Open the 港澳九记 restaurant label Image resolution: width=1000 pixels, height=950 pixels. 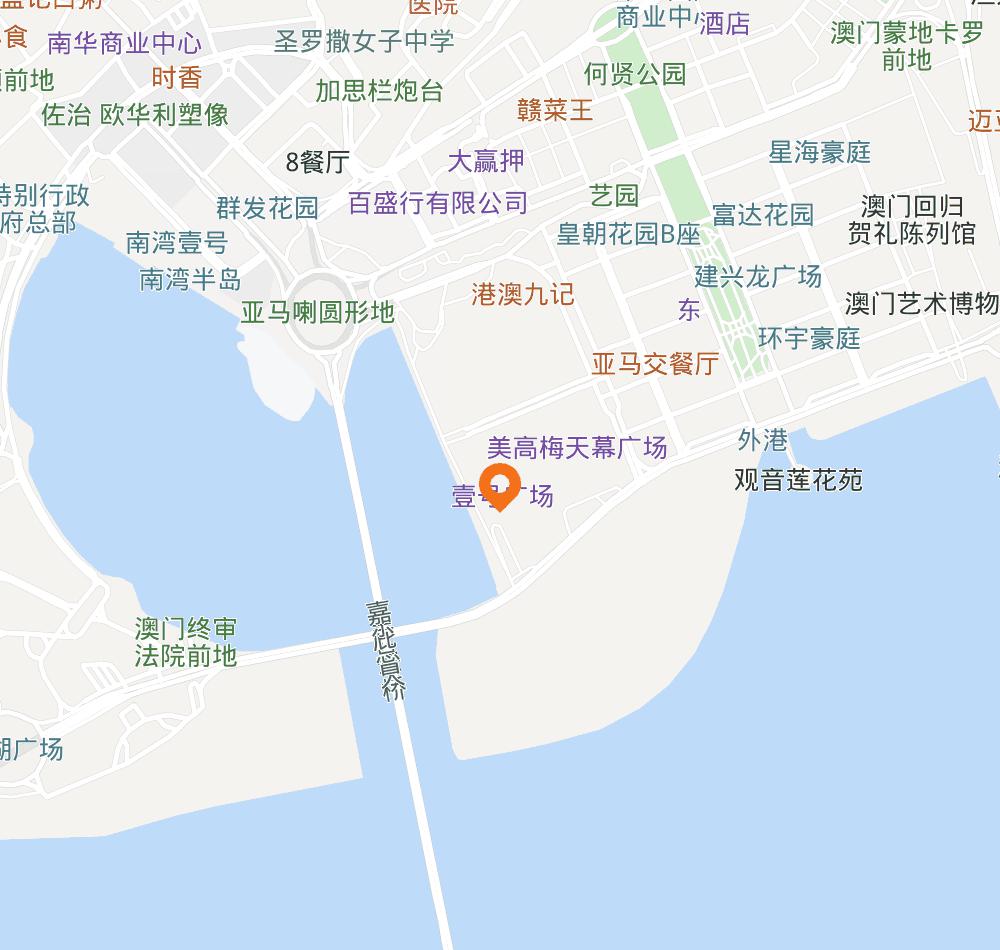pyautogui.click(x=522, y=294)
